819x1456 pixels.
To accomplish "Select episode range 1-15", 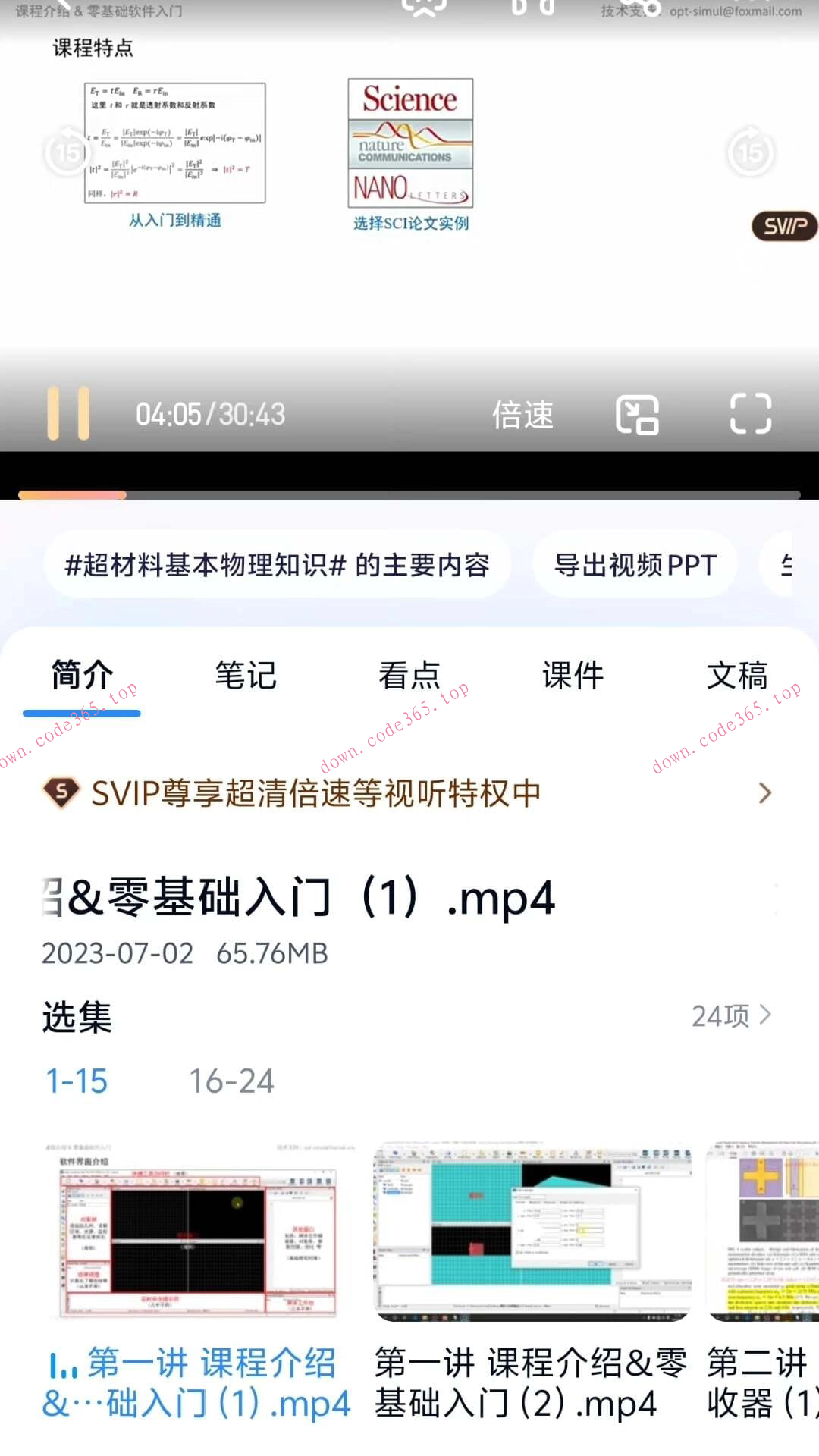I will 75,1080.
